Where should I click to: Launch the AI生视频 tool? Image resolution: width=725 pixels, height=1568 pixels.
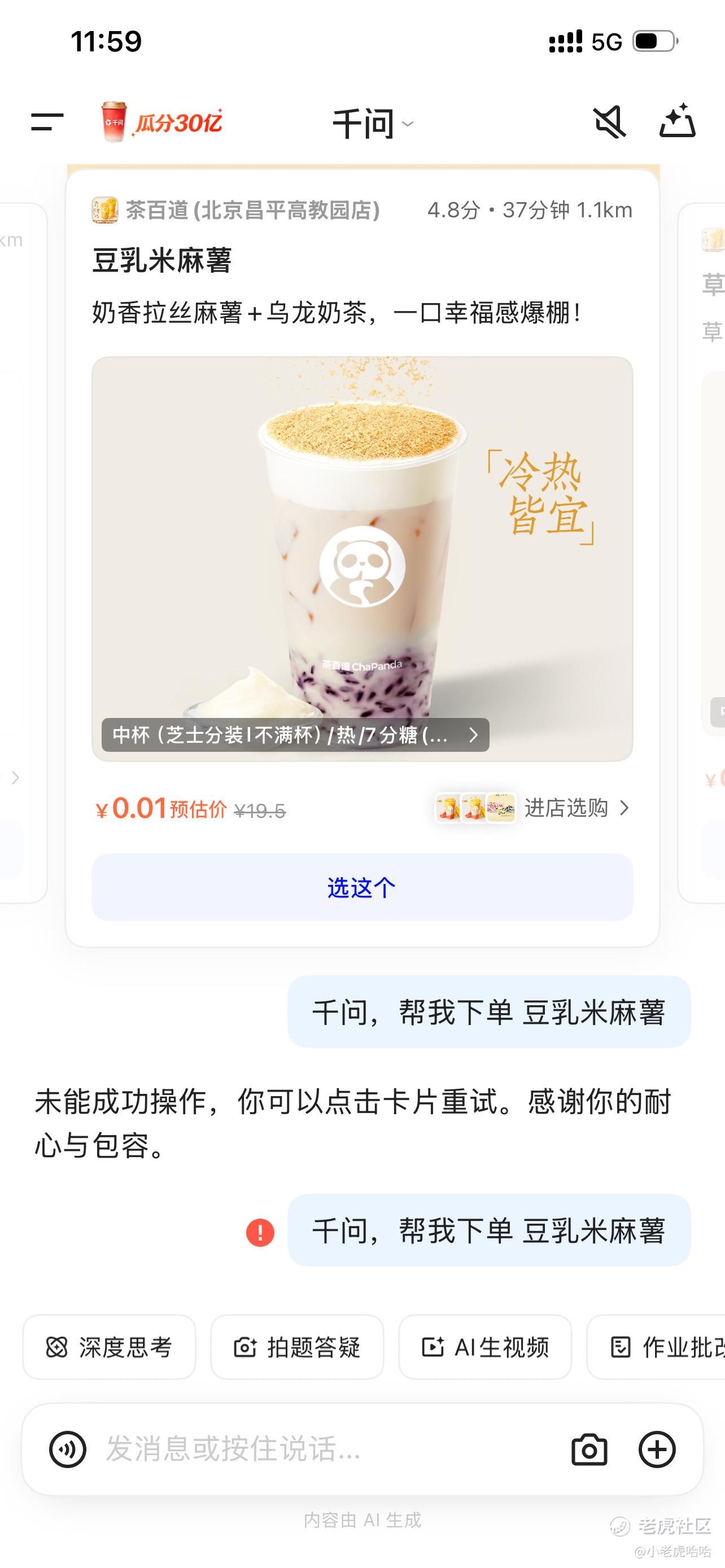(x=485, y=1347)
